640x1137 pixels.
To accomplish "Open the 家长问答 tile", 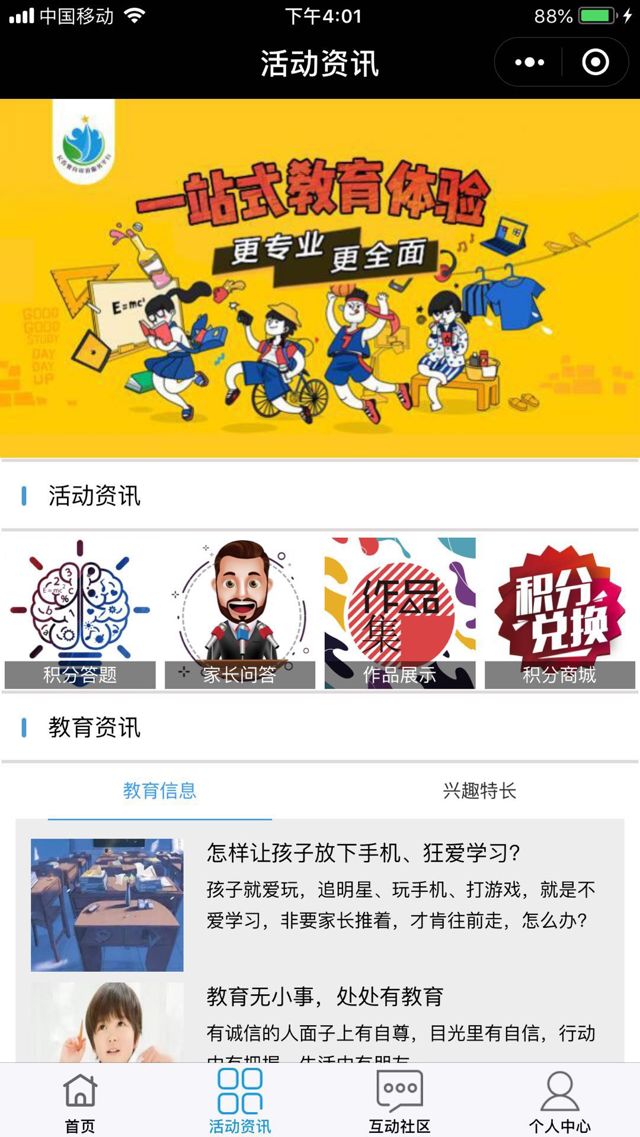I will [240, 614].
